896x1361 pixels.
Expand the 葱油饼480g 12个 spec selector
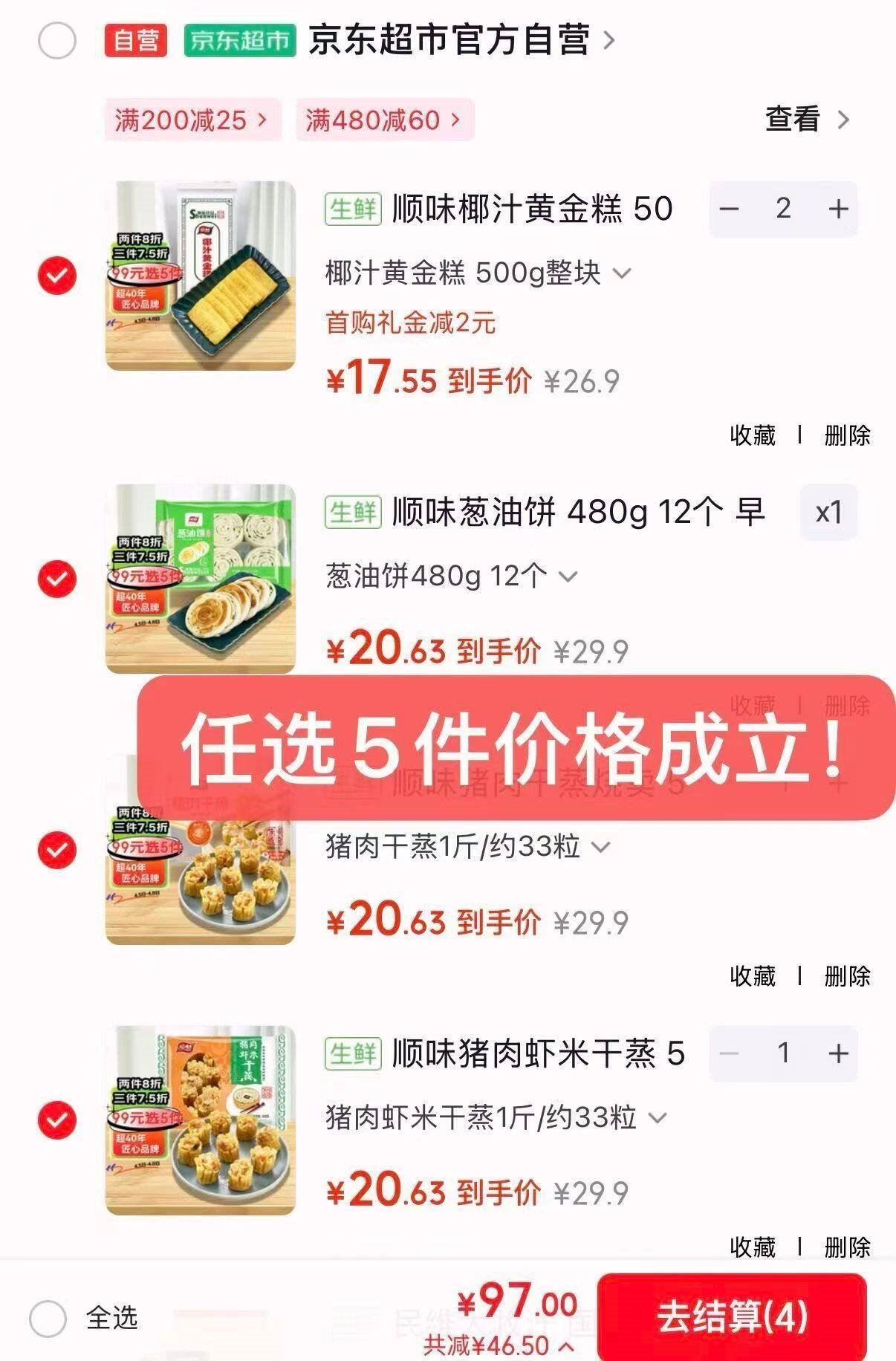coord(451,576)
